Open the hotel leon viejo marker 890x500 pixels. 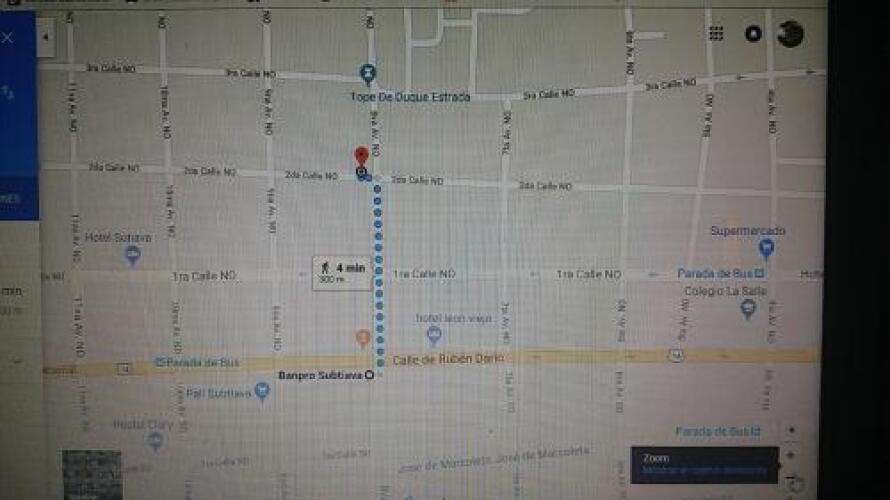(434, 333)
